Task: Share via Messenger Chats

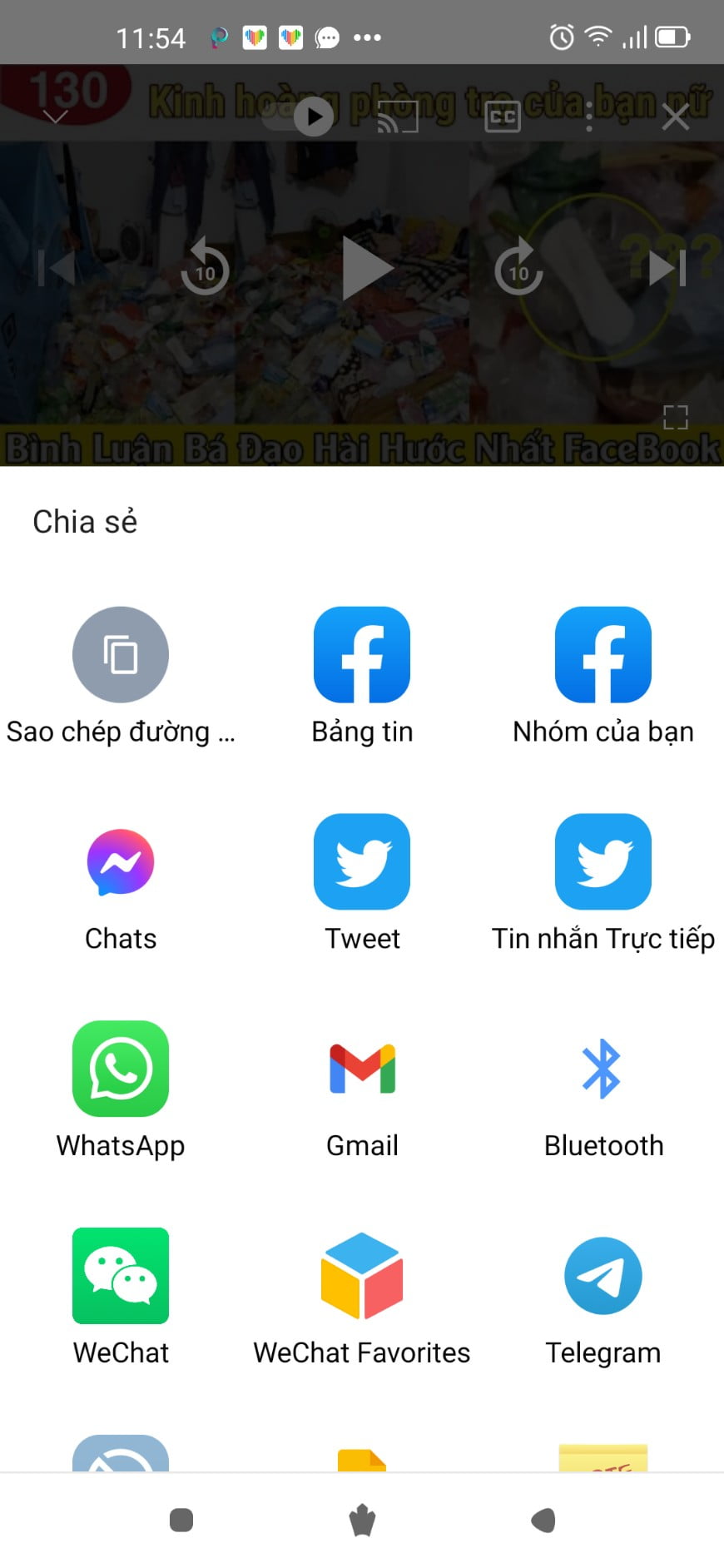Action: pyautogui.click(x=121, y=862)
